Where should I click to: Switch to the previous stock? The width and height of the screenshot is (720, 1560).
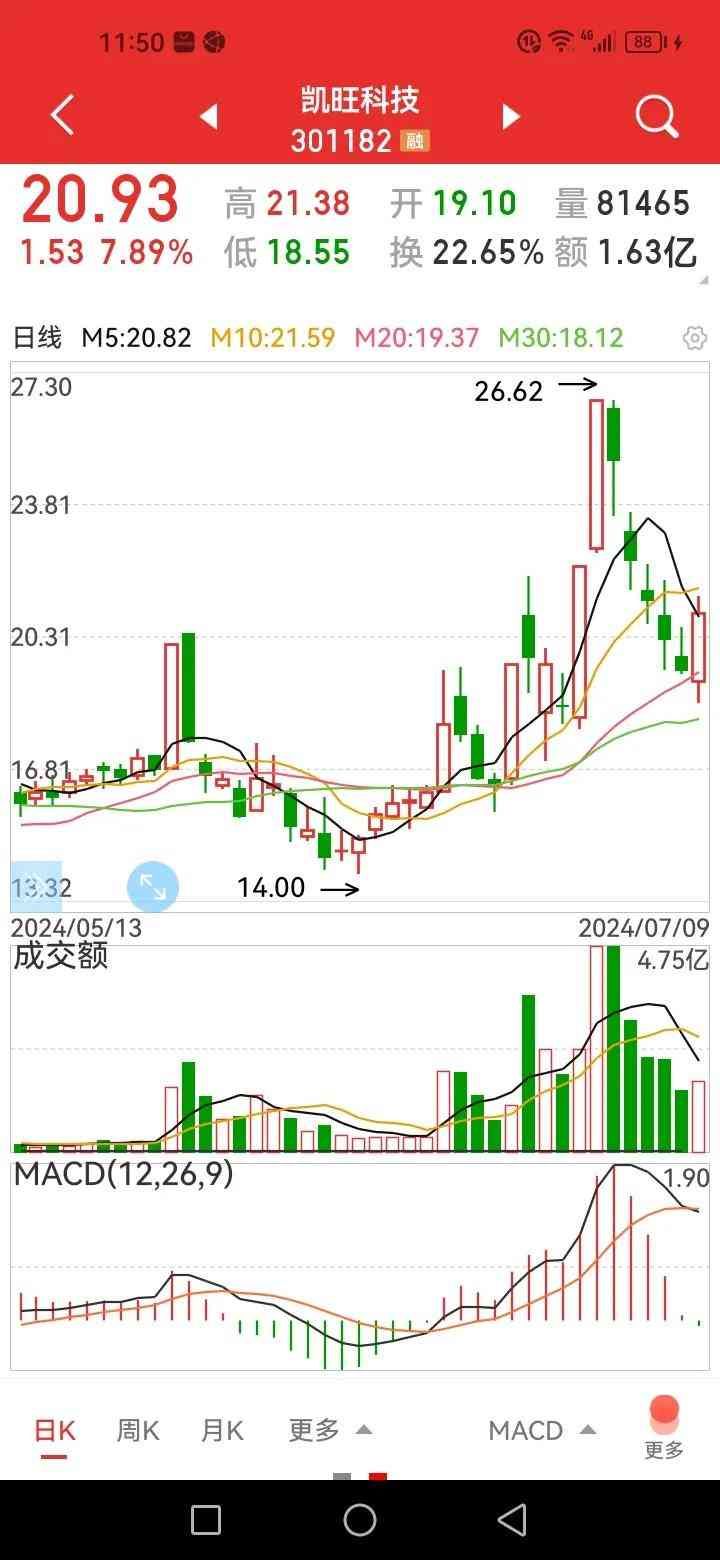[209, 117]
